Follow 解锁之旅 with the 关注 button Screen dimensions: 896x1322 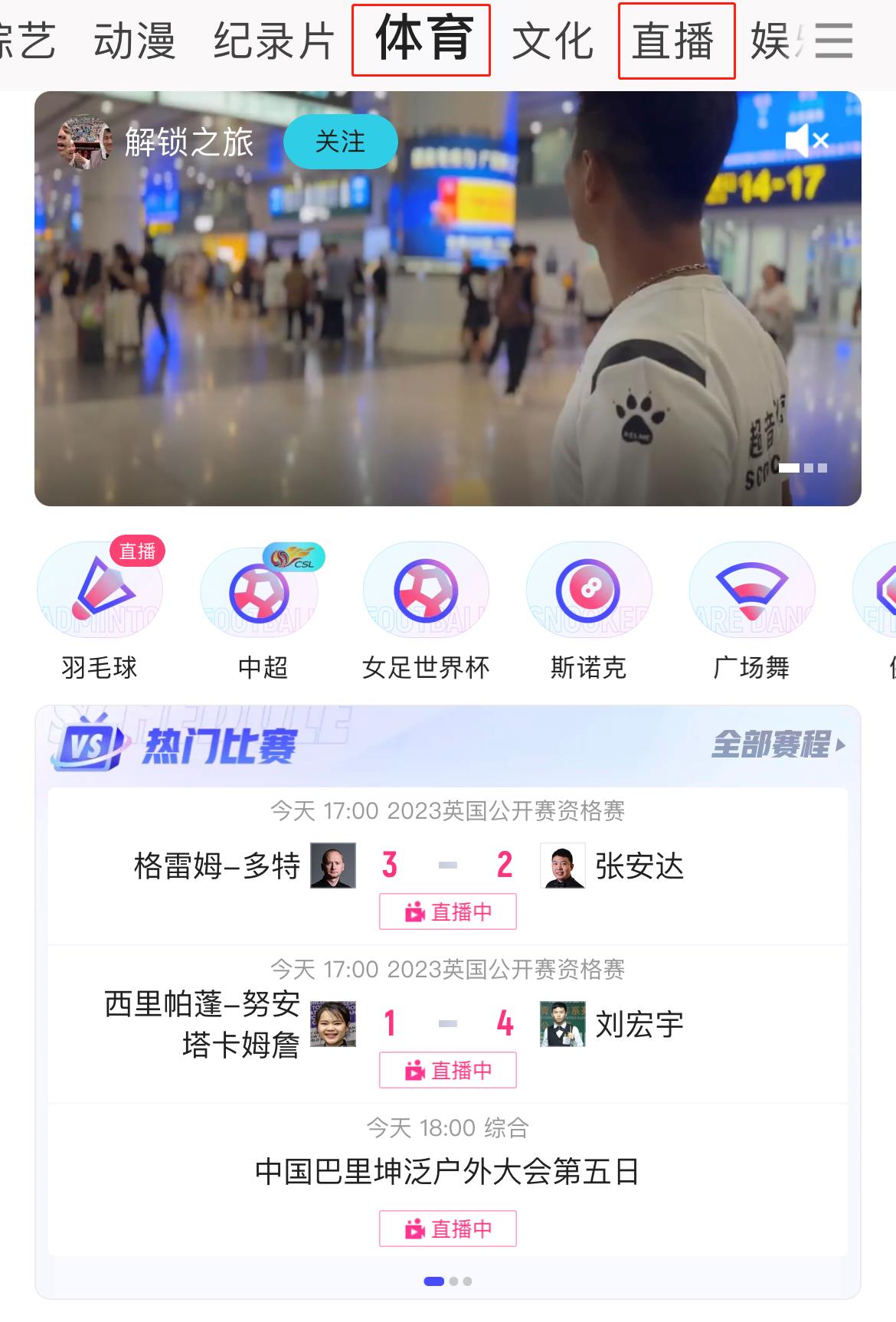(340, 142)
